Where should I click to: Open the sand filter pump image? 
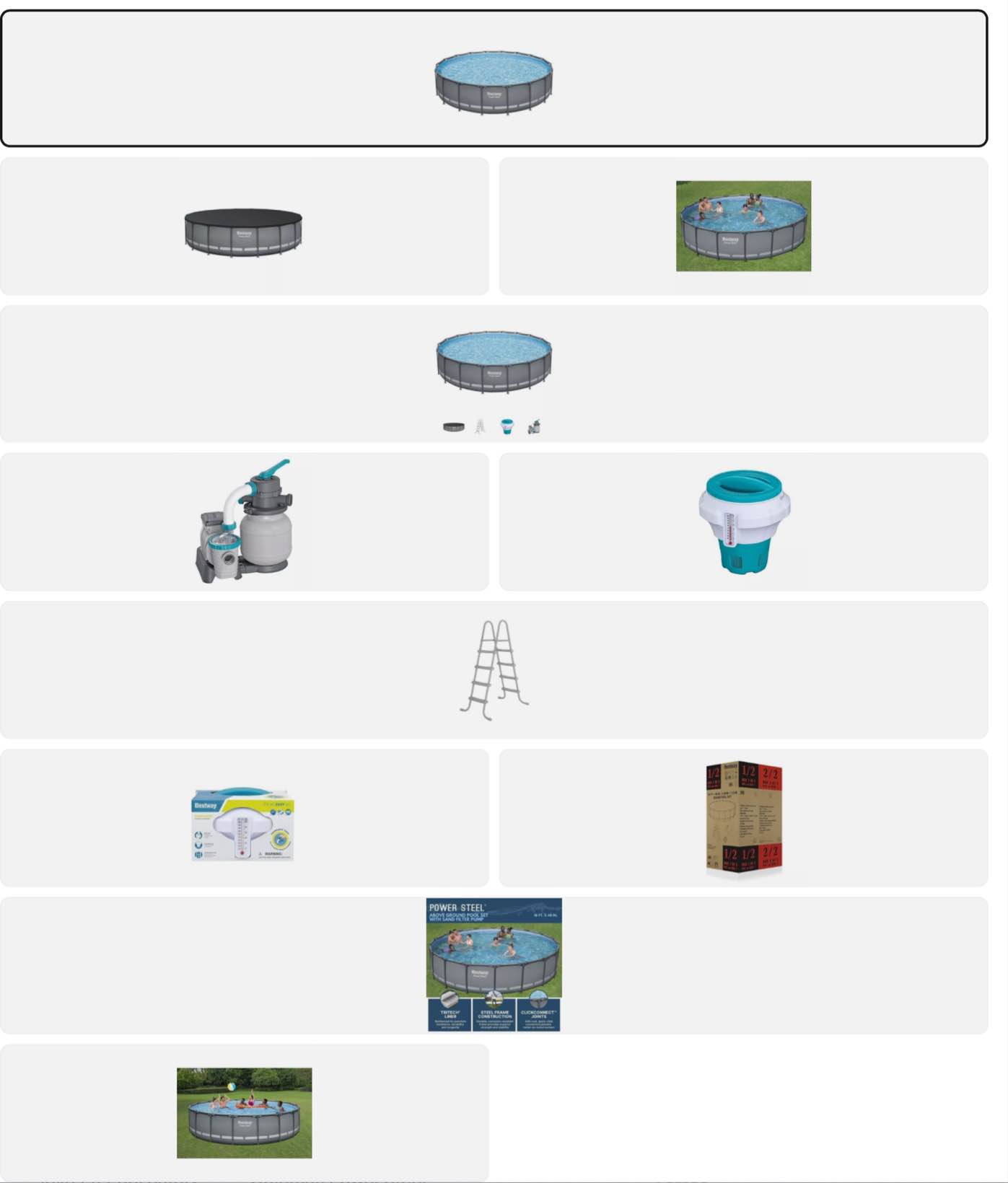pos(244,522)
